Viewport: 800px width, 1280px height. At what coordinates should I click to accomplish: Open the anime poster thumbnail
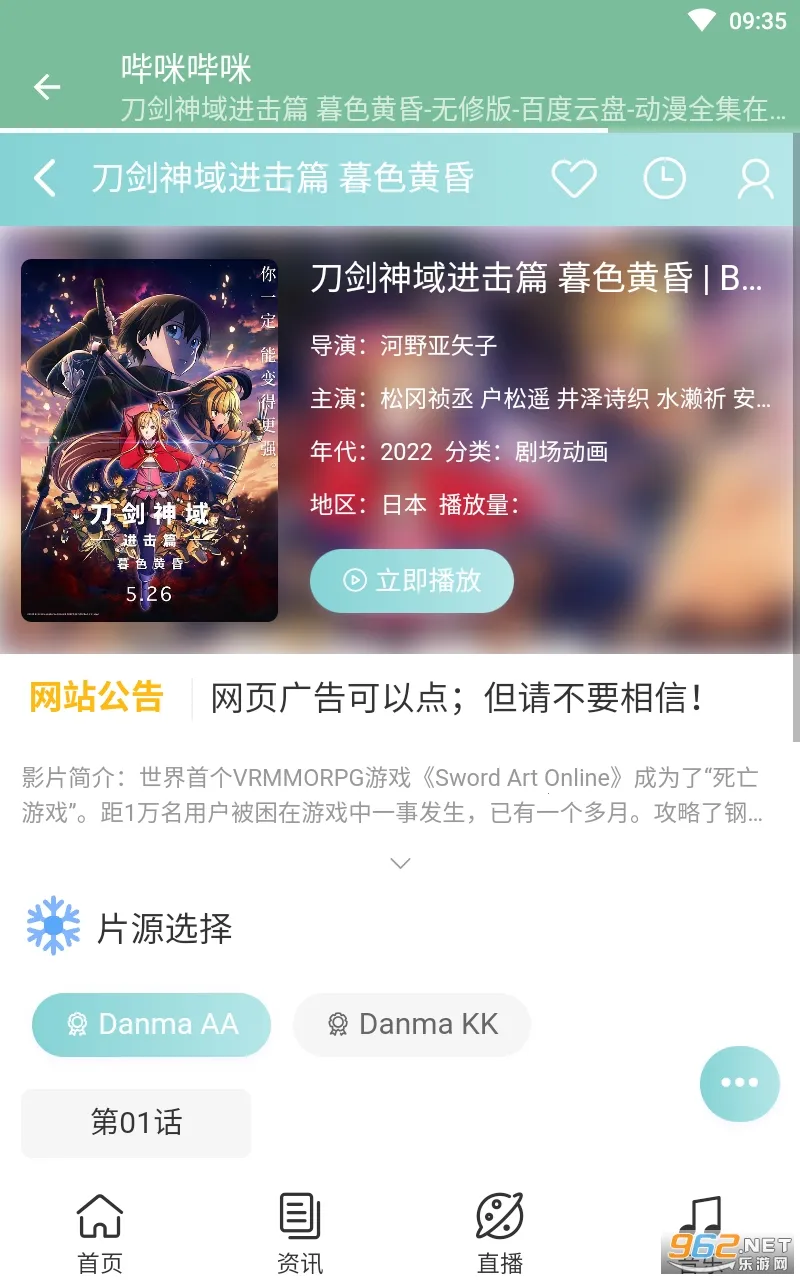(x=150, y=440)
